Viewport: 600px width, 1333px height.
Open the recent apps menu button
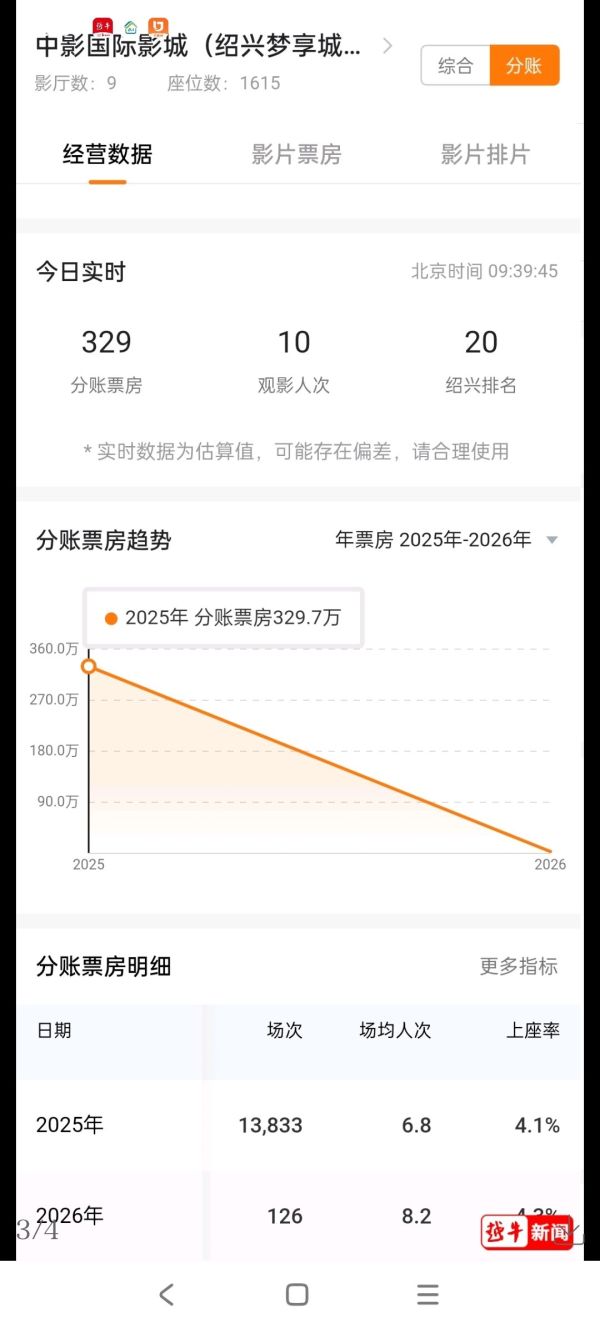pyautogui.click(x=428, y=1295)
